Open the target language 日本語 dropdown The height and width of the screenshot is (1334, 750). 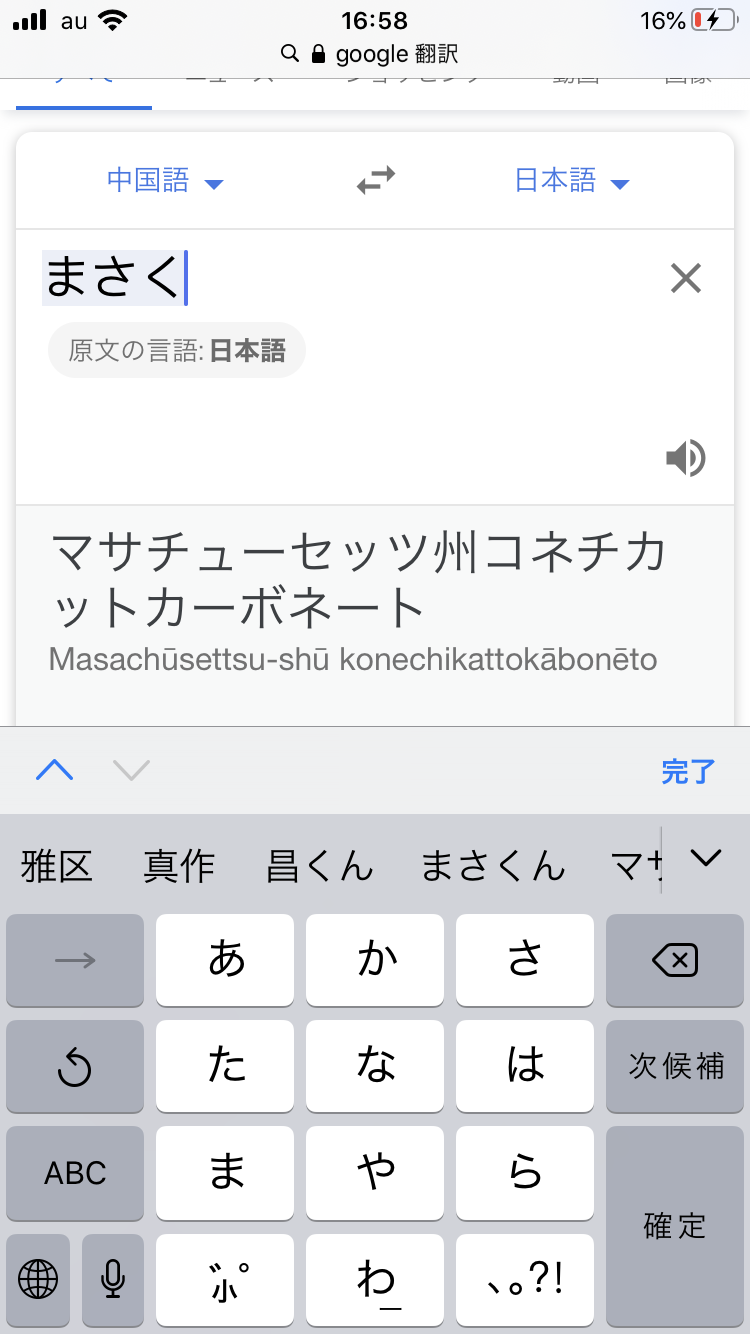click(571, 181)
